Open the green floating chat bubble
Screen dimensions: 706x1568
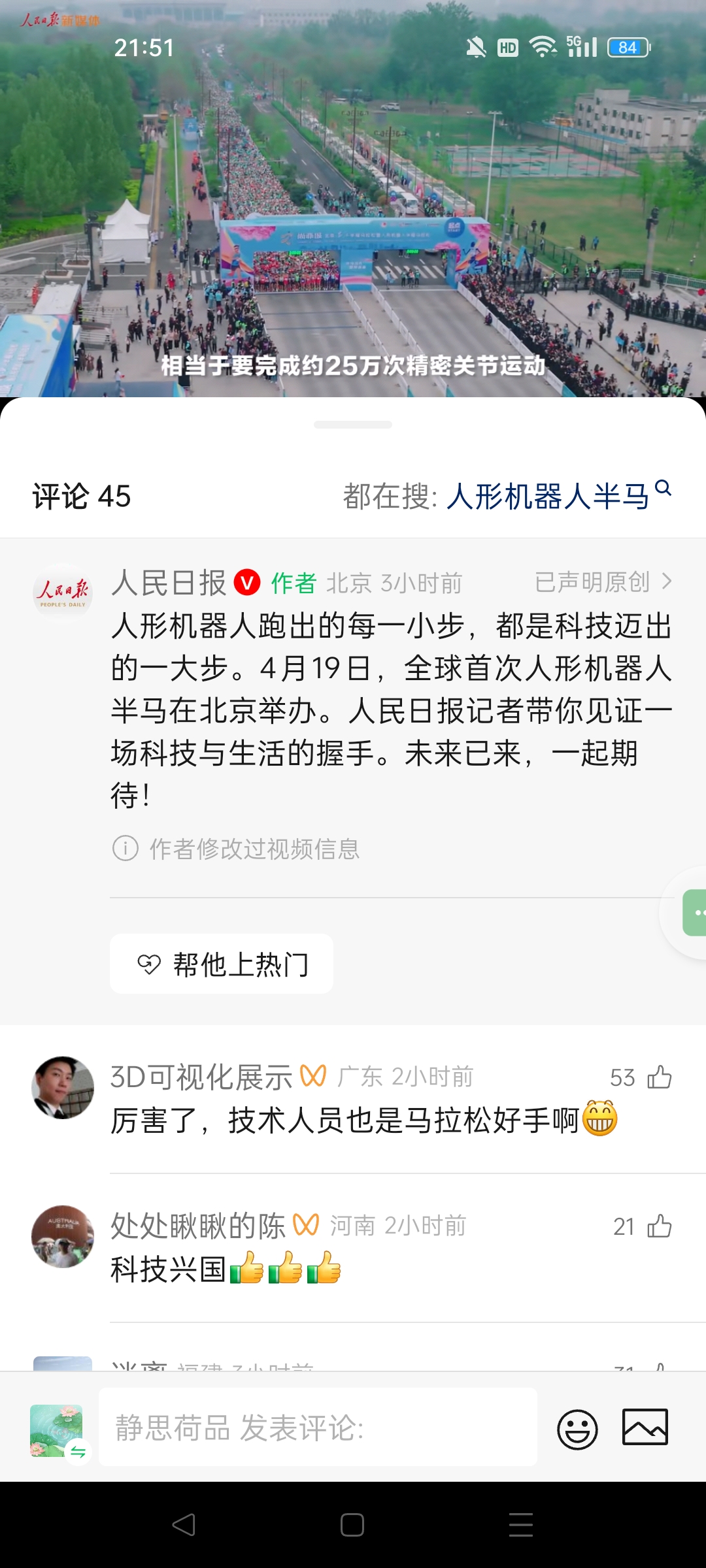click(694, 913)
